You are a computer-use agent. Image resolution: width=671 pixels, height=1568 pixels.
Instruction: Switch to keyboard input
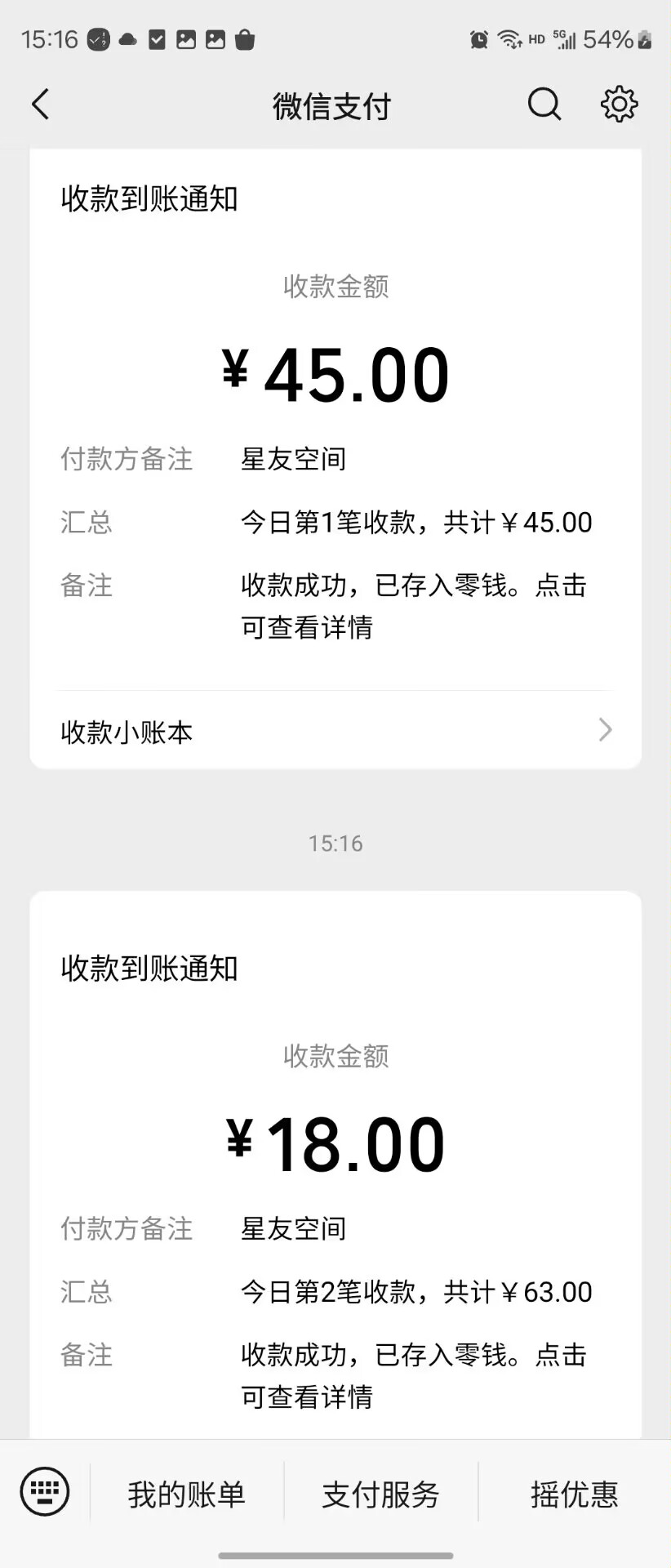click(45, 1491)
